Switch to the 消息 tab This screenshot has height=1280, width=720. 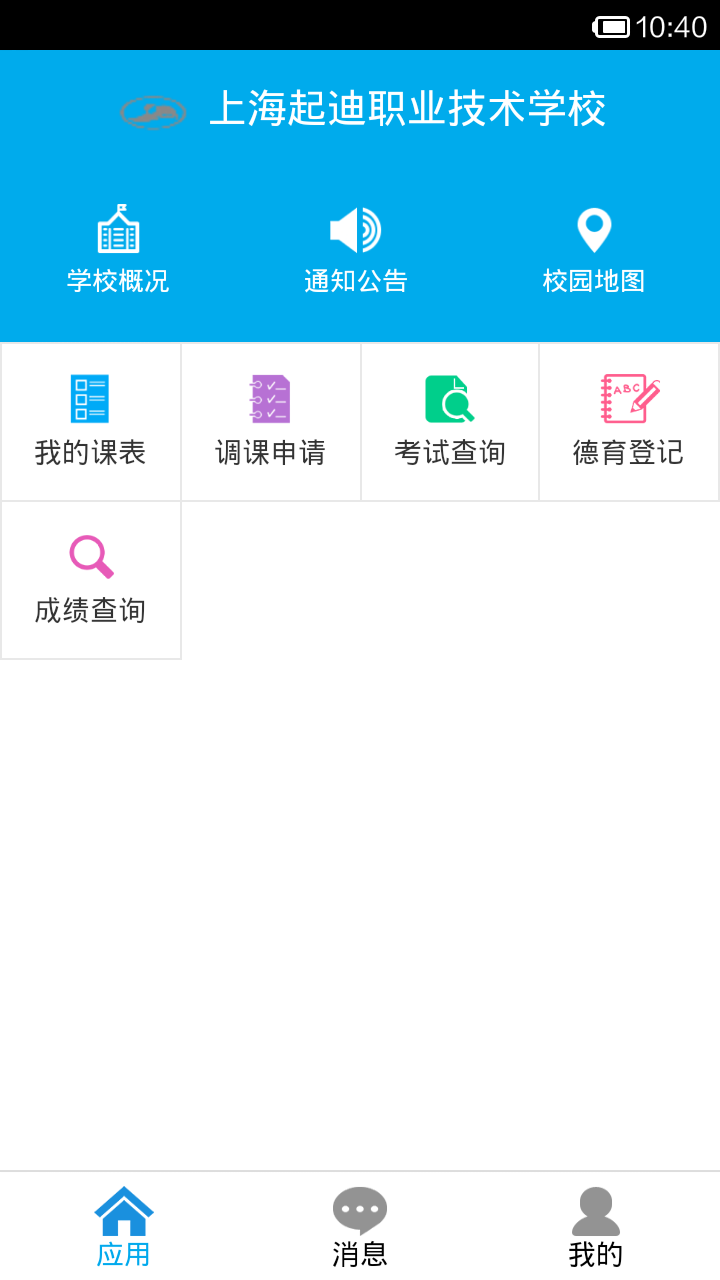pyautogui.click(x=358, y=1225)
